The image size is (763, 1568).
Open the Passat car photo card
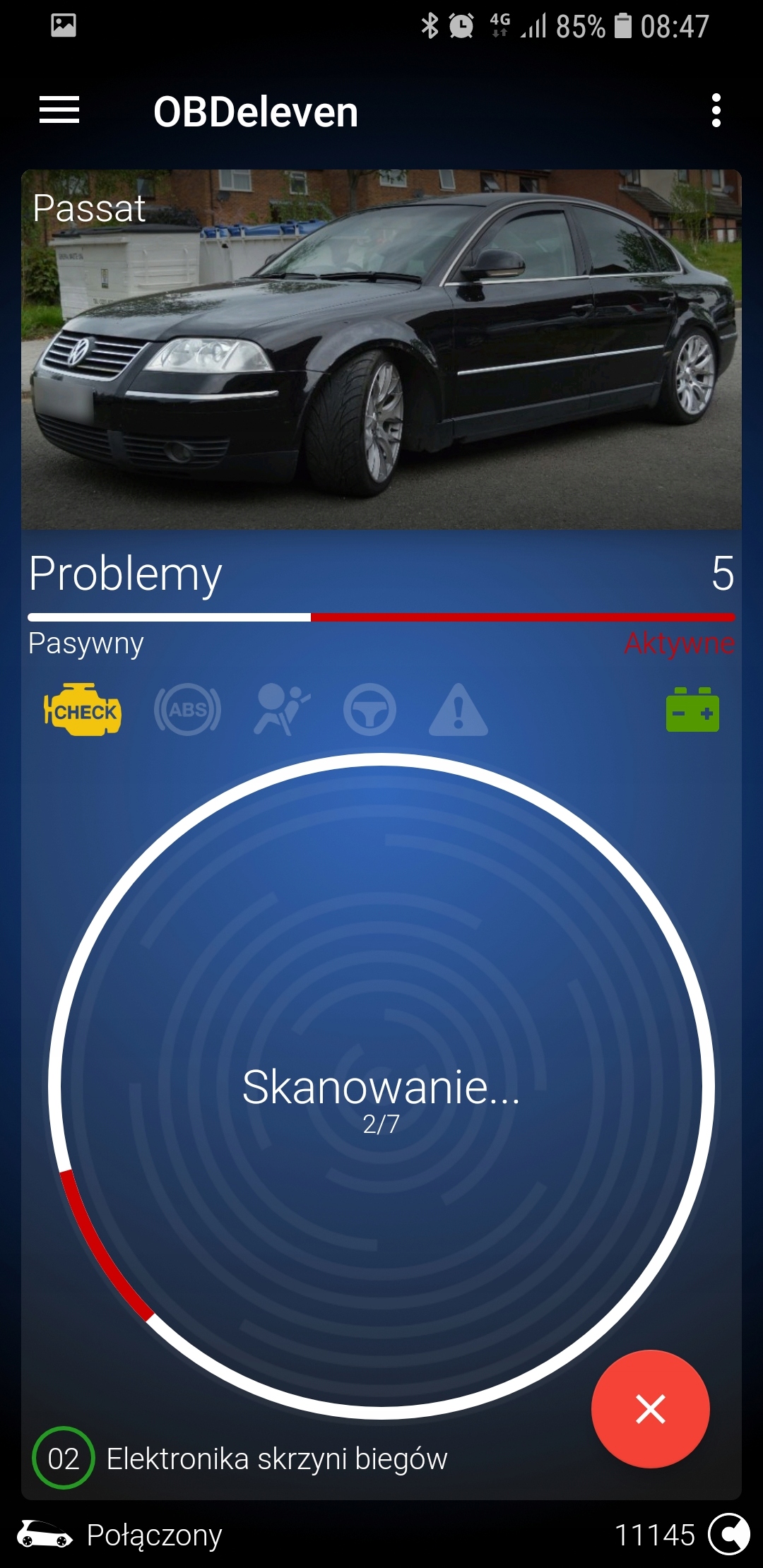click(x=381, y=350)
